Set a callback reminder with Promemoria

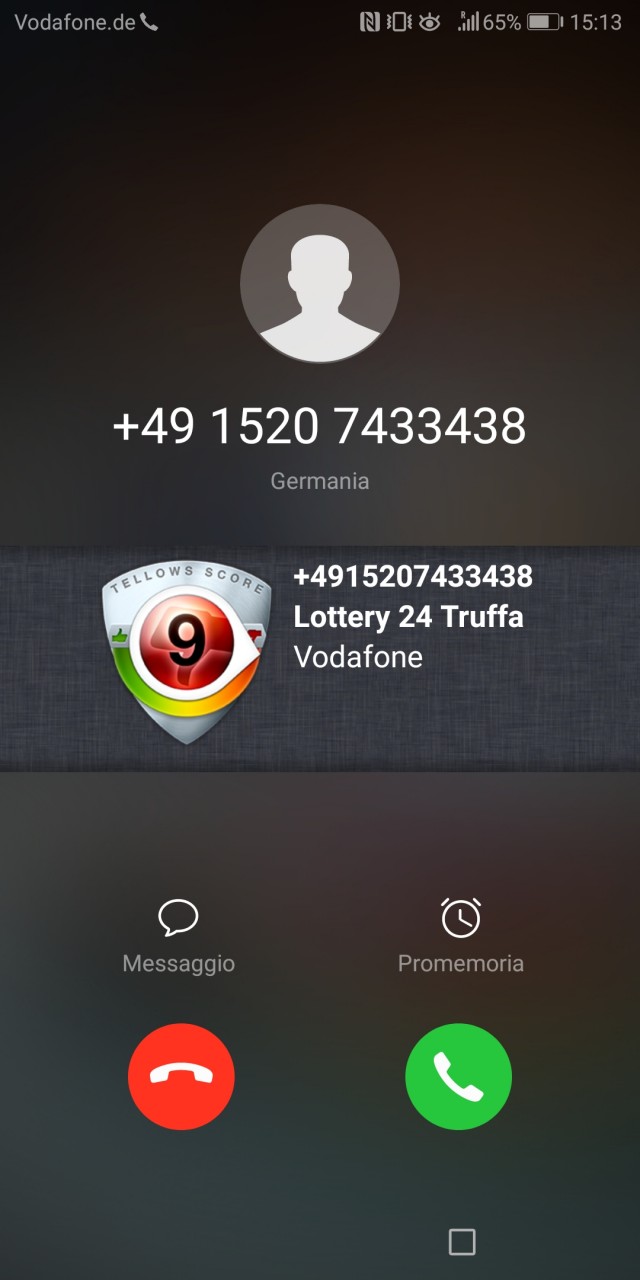point(461,936)
